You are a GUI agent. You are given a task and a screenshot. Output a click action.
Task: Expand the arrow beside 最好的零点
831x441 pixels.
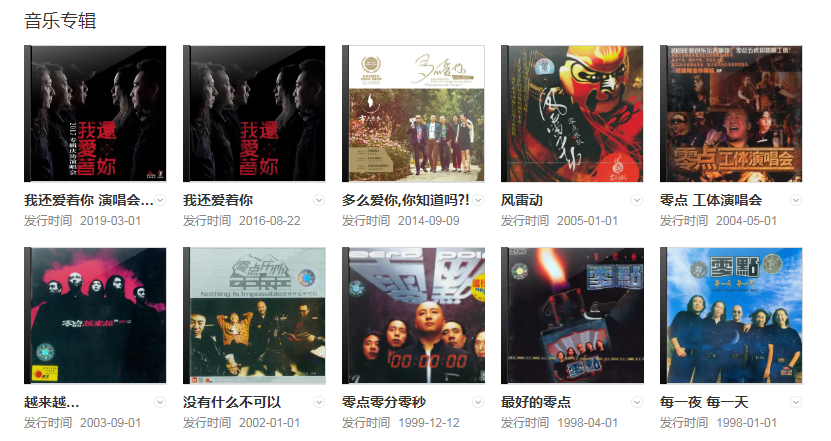click(x=637, y=402)
